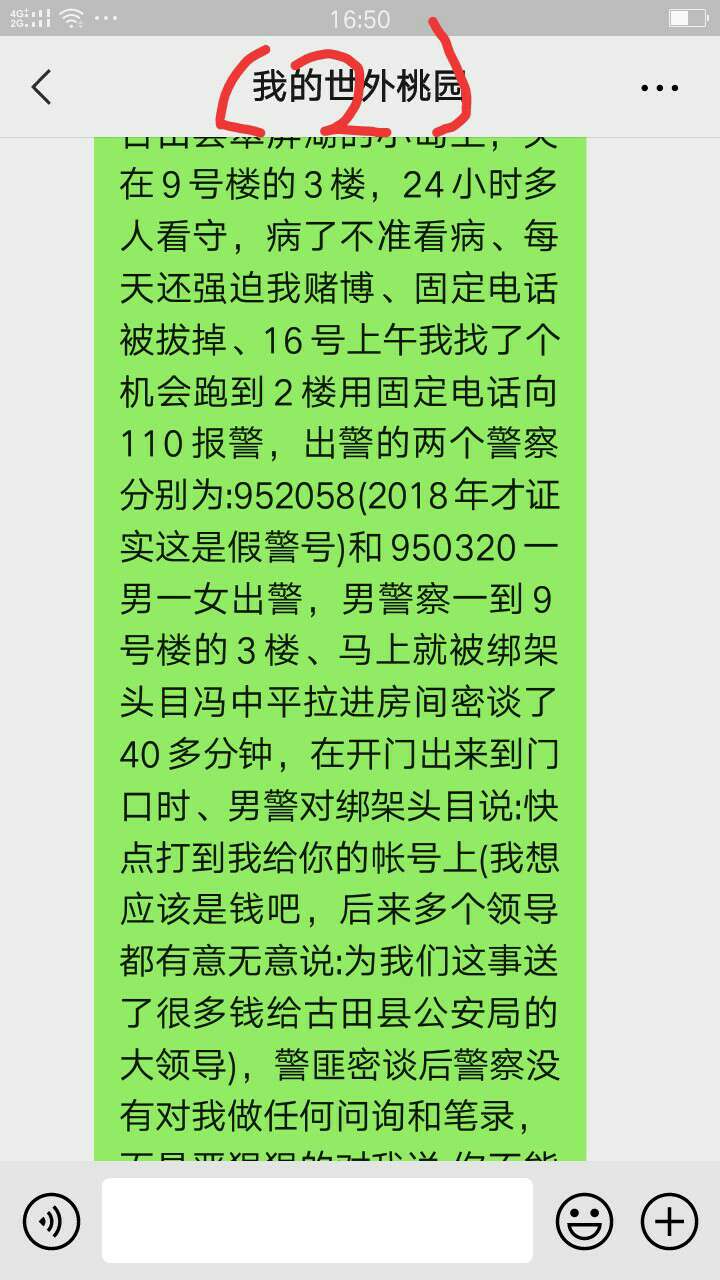This screenshot has width=720, height=1280.
Task: Open the chat's three-dot menu
Action: (659, 88)
